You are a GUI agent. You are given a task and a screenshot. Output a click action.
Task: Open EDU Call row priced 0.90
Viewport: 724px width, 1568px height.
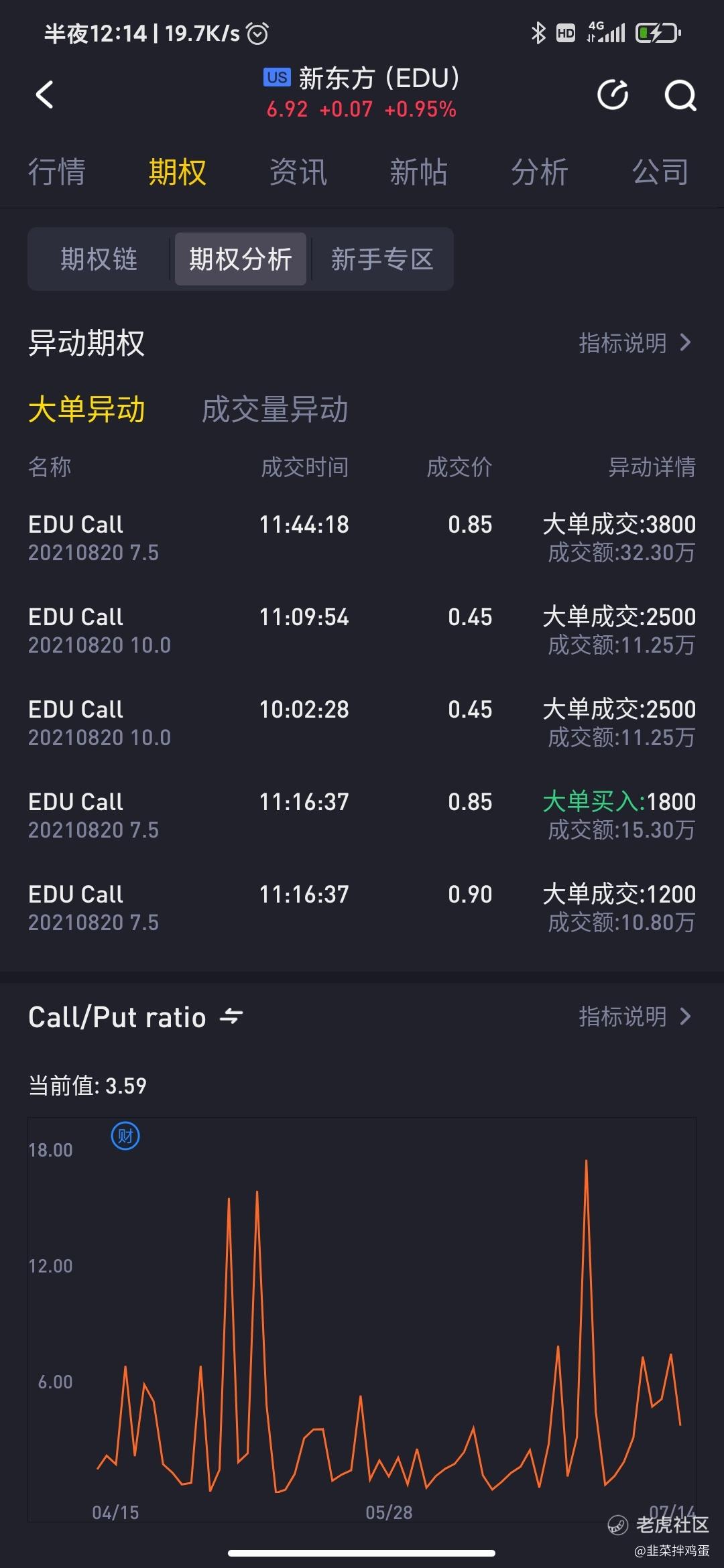[362, 908]
